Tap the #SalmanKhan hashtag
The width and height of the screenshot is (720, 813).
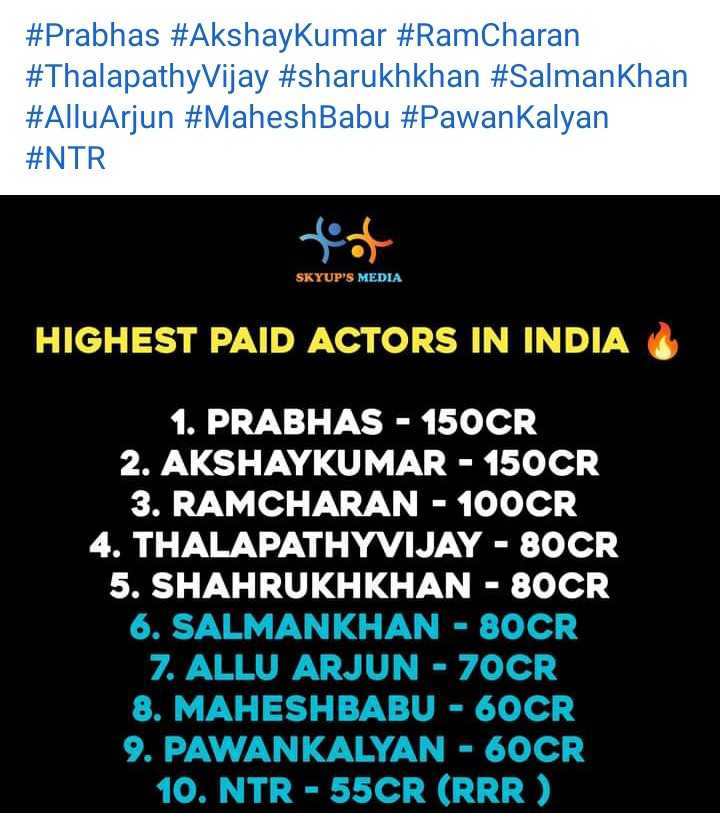pos(586,77)
